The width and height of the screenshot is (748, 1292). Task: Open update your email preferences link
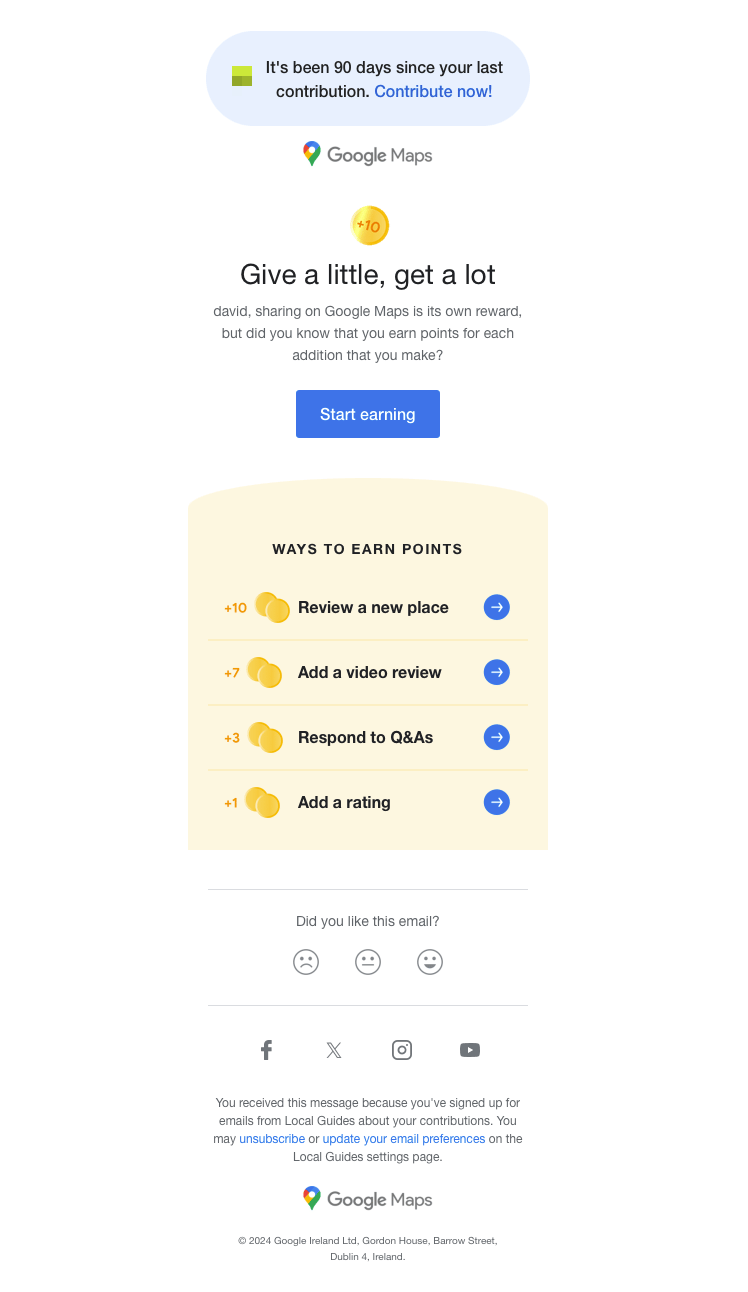pyautogui.click(x=404, y=1139)
